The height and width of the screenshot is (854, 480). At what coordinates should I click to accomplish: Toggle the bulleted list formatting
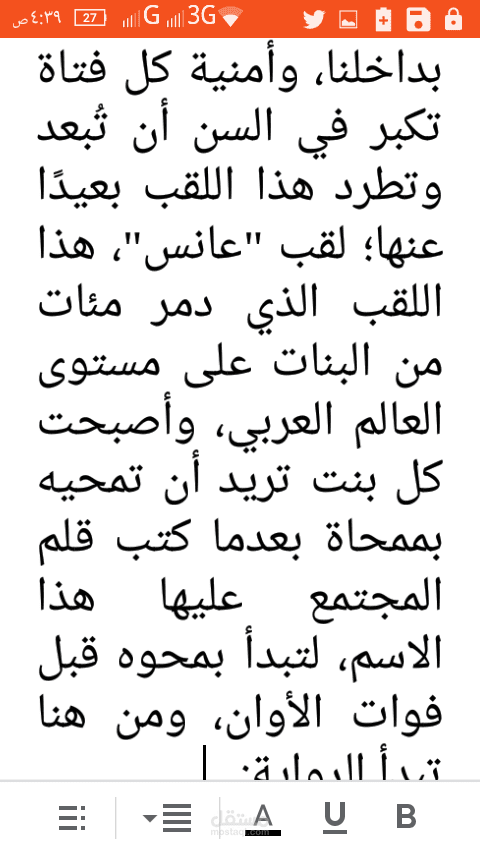coord(72,817)
